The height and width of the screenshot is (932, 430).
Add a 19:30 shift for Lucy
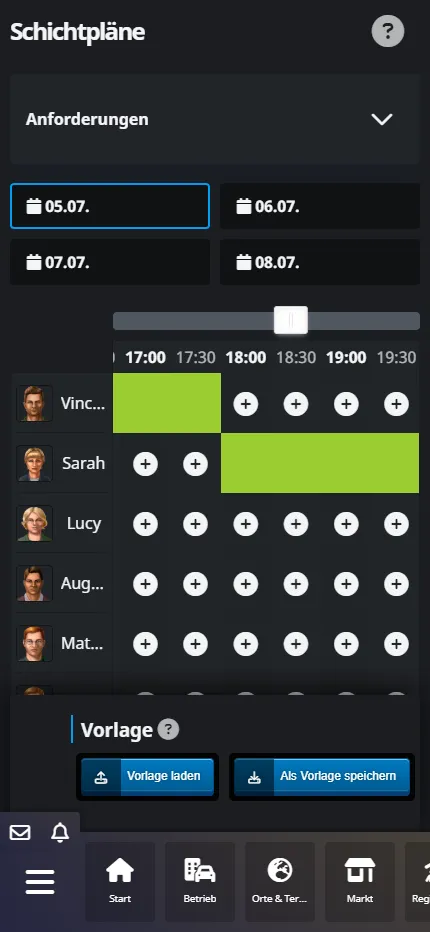[396, 524]
